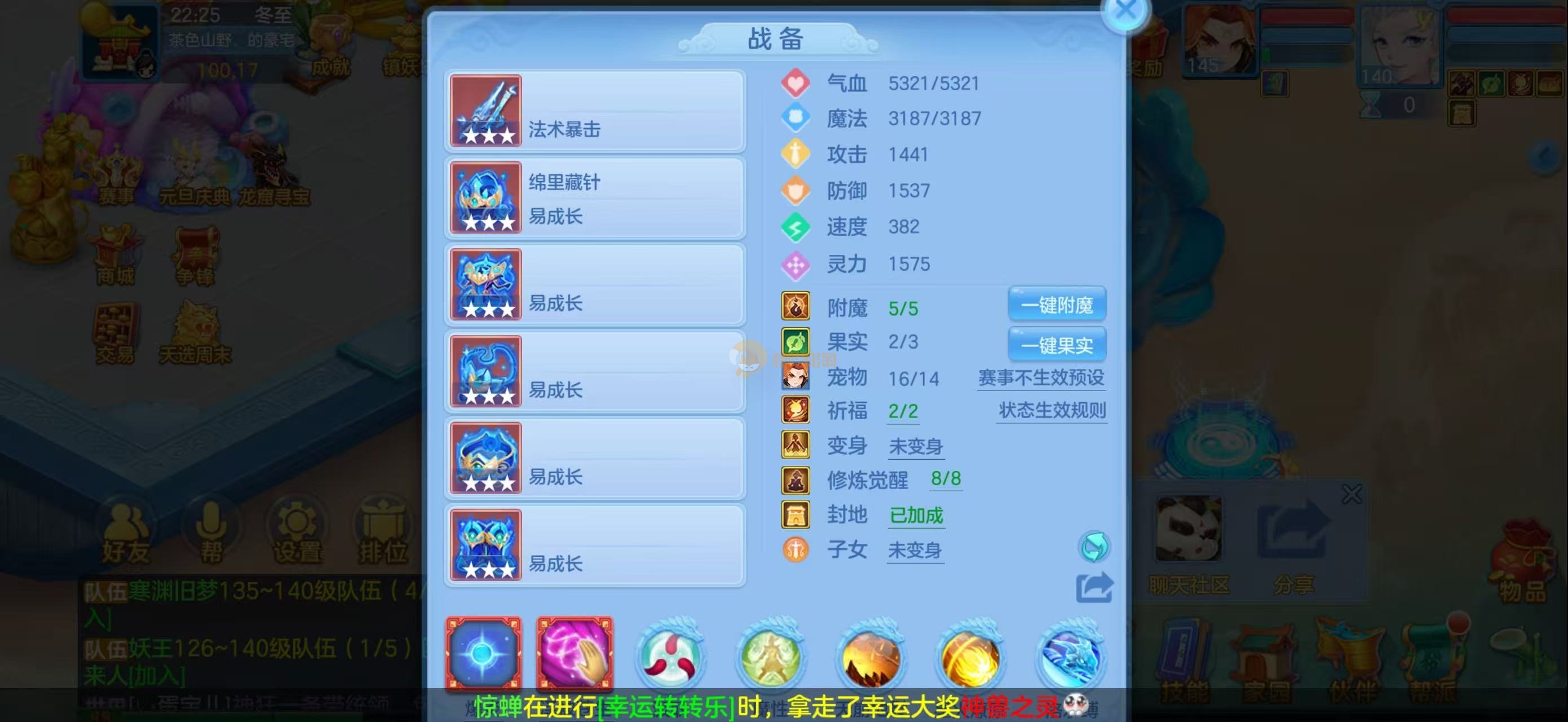Tap 未变身 next to 子女
This screenshot has width=1568, height=722.
pyautogui.click(x=915, y=551)
